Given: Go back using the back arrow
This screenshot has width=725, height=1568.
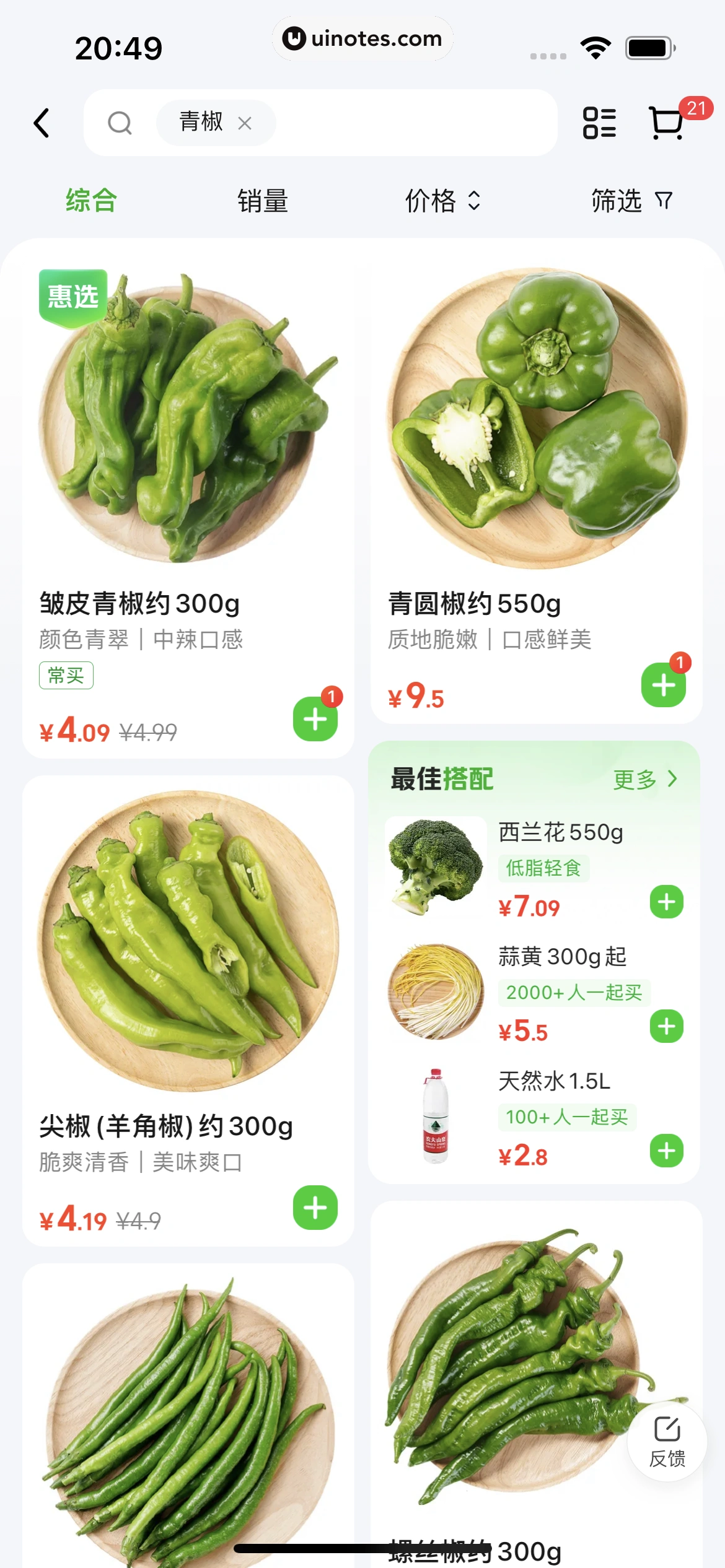Looking at the screenshot, I should click(x=42, y=123).
